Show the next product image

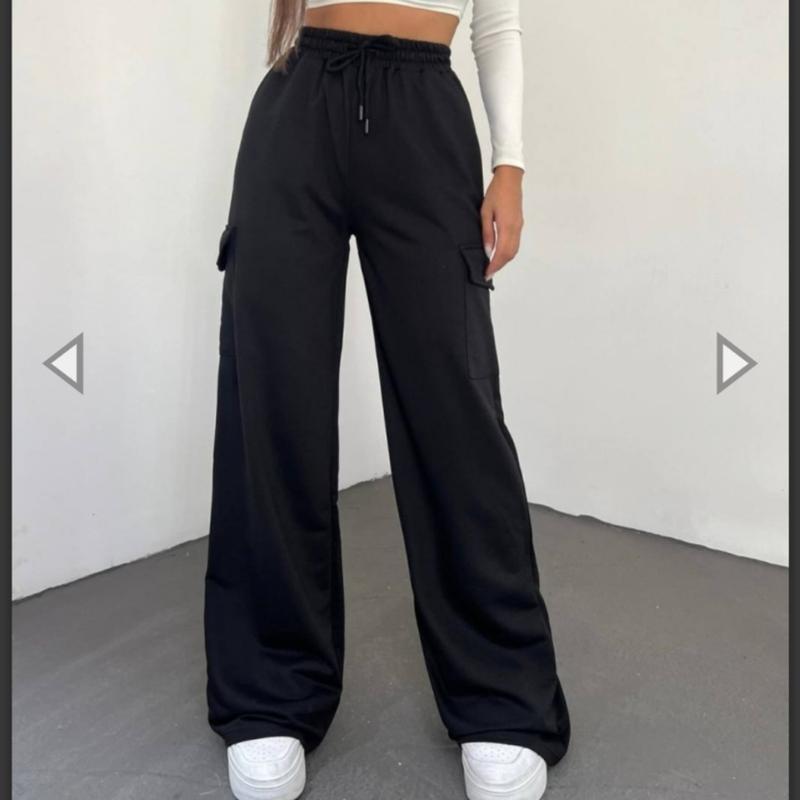pyautogui.click(x=735, y=363)
